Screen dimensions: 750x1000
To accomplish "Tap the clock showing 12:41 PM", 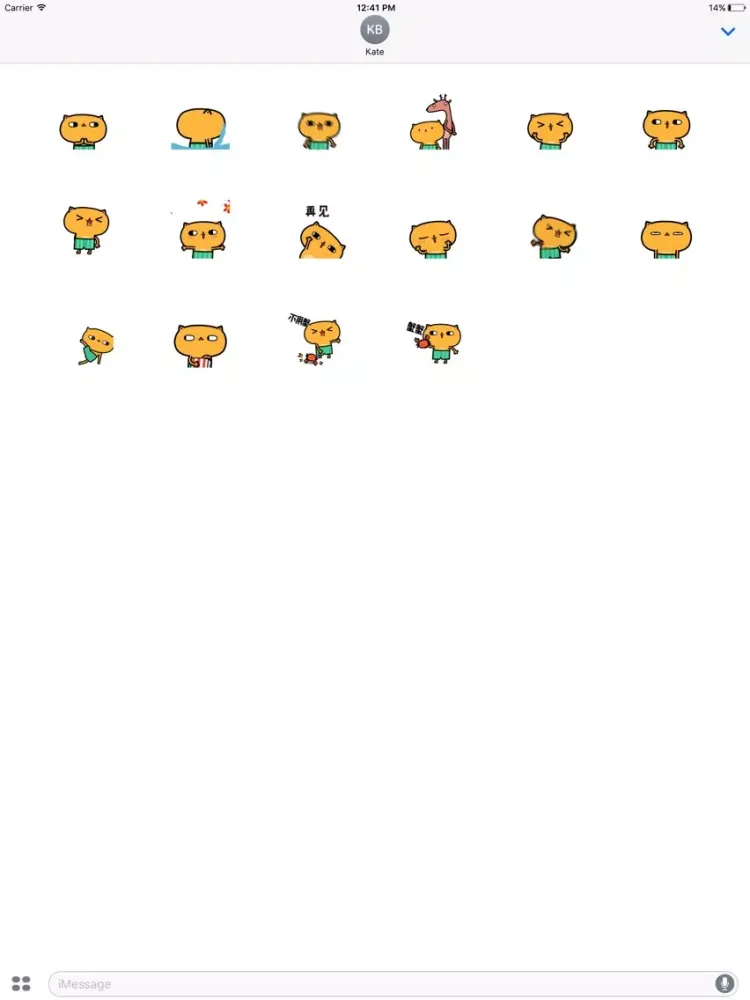I will pos(374,7).
